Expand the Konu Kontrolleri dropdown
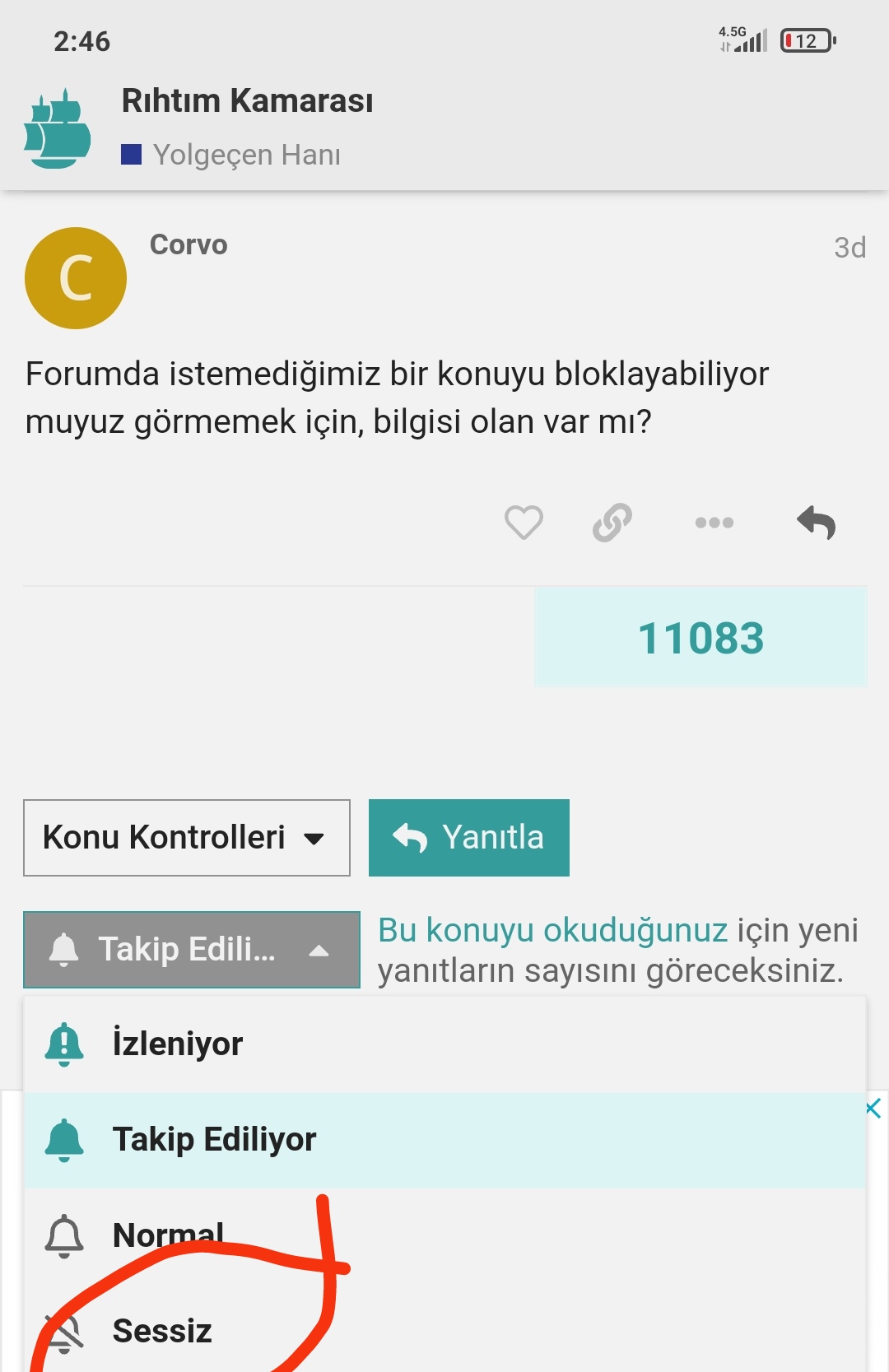Viewport: 889px width, 1372px height. [187, 838]
